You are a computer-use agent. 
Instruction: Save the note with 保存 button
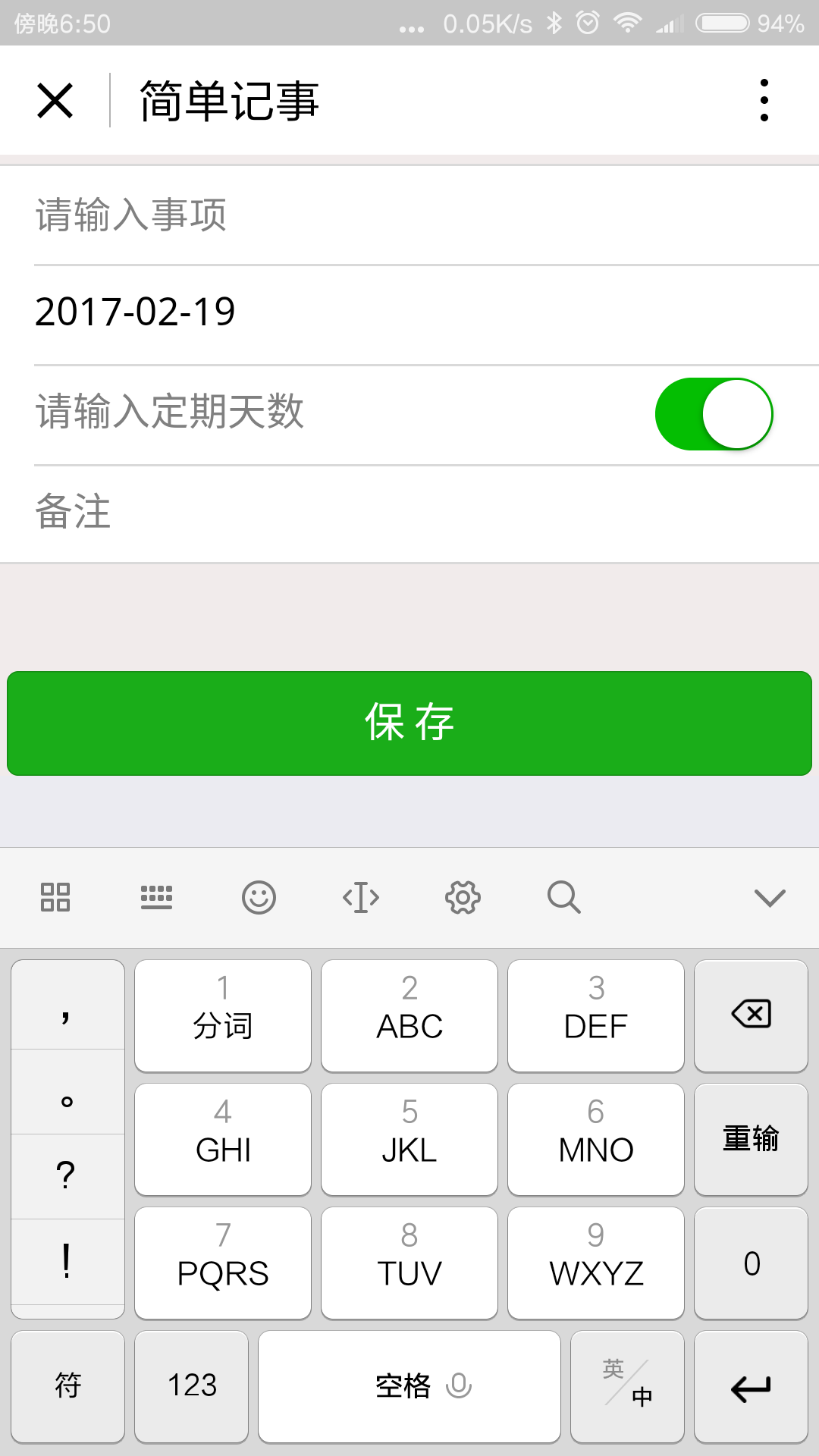[x=409, y=723]
